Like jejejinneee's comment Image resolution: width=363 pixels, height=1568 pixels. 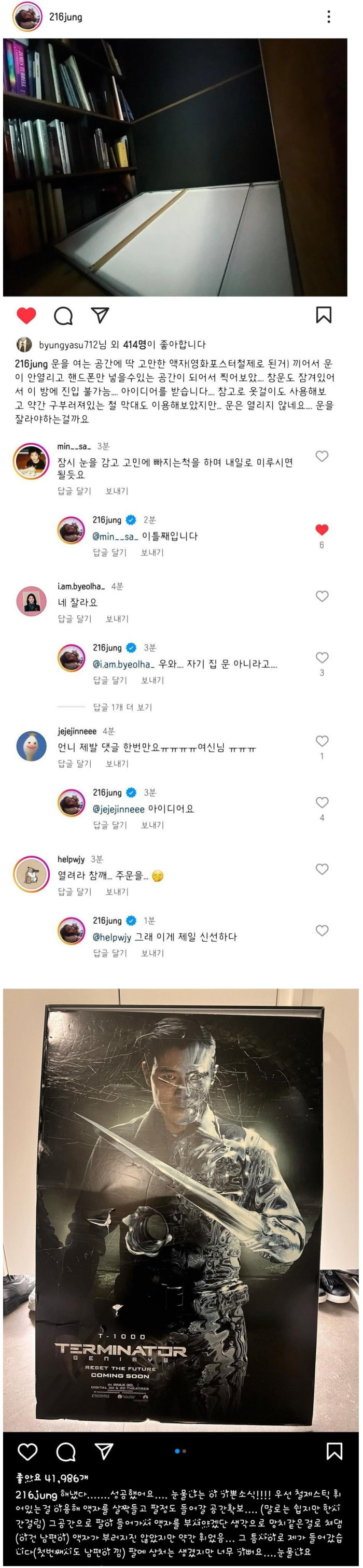coord(322,741)
